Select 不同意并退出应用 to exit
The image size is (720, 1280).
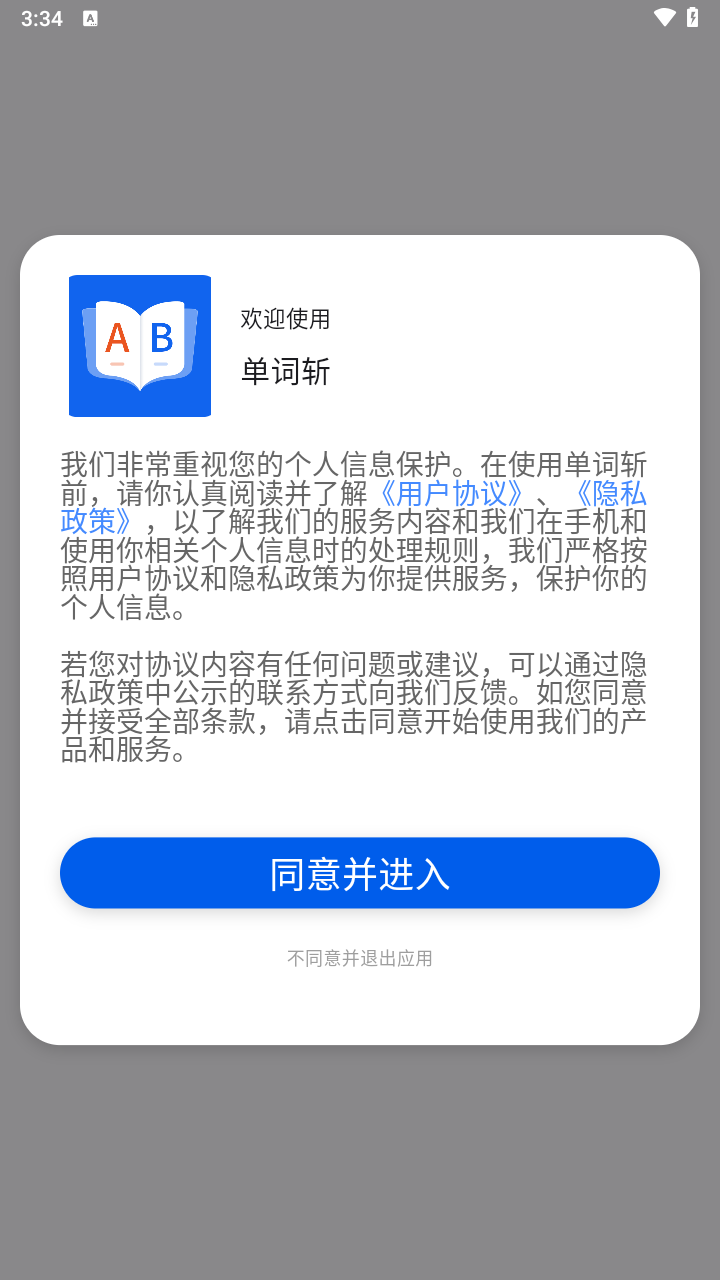coord(360,958)
